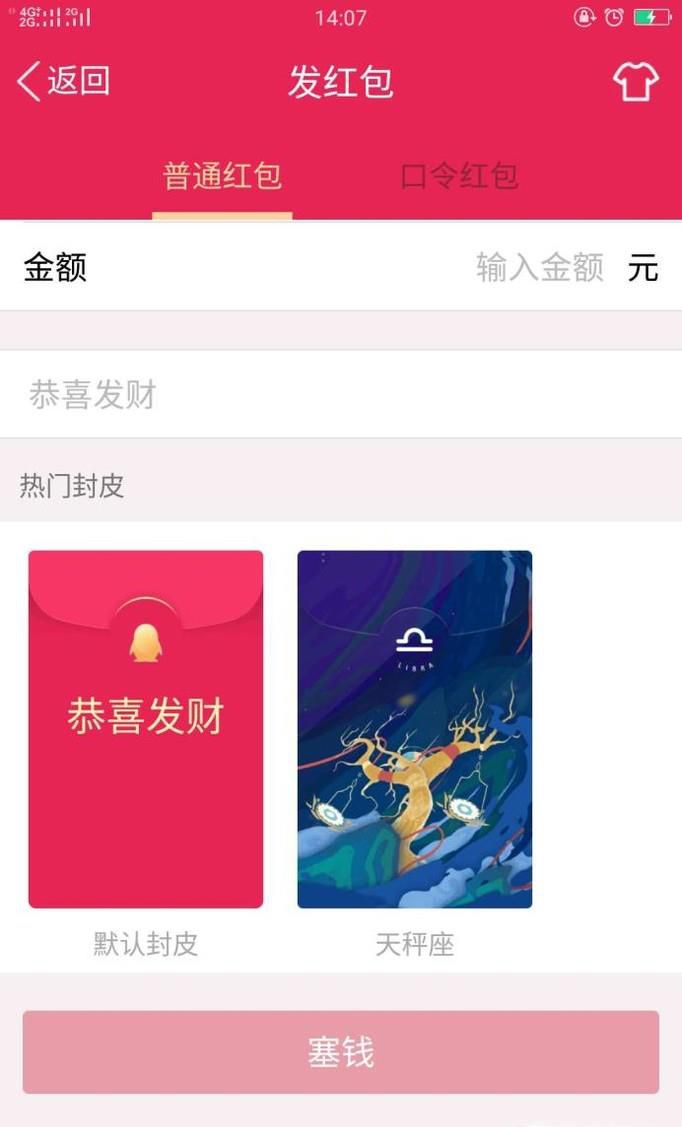Select the 默认封皮 red envelope cover
The height and width of the screenshot is (1127, 682).
(x=146, y=729)
